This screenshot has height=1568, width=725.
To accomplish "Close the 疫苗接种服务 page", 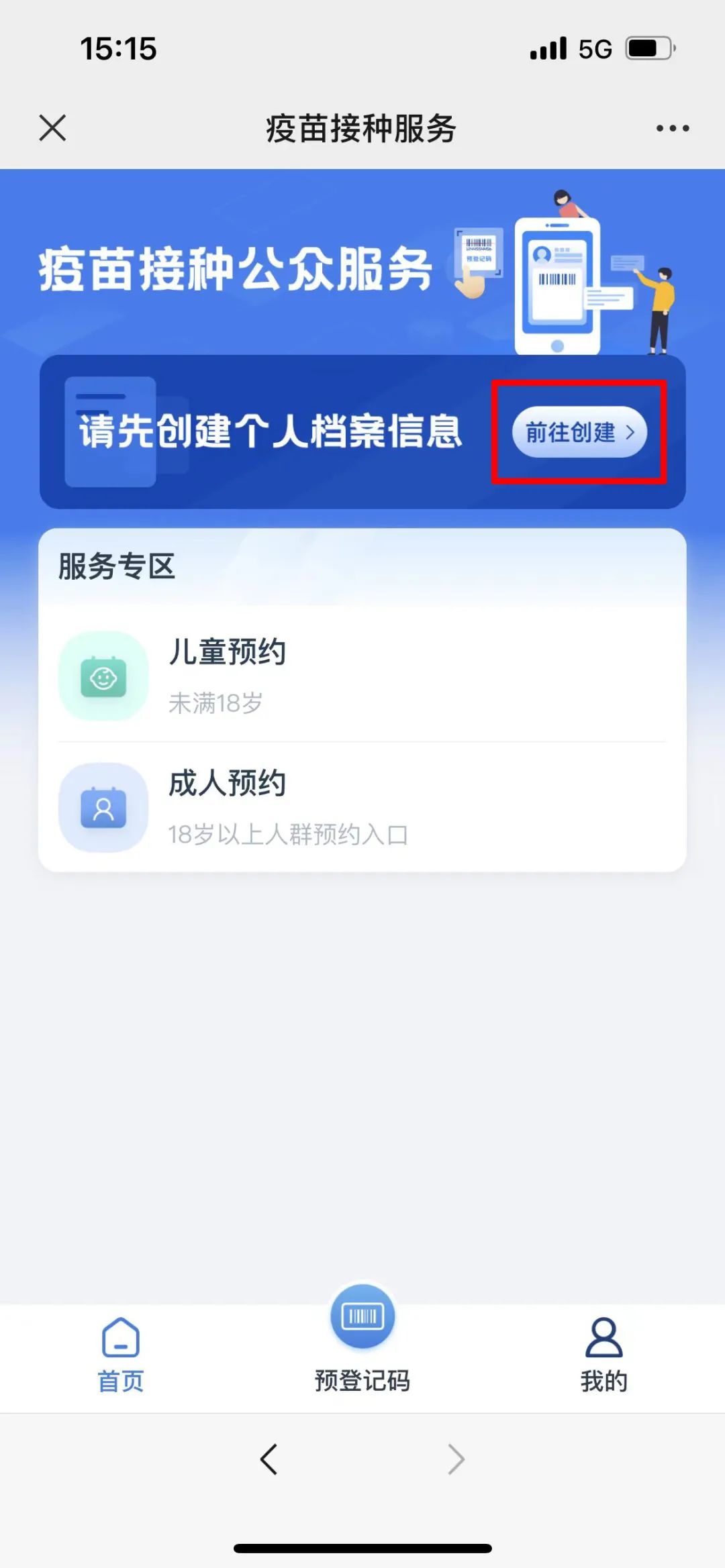I will coord(52,128).
